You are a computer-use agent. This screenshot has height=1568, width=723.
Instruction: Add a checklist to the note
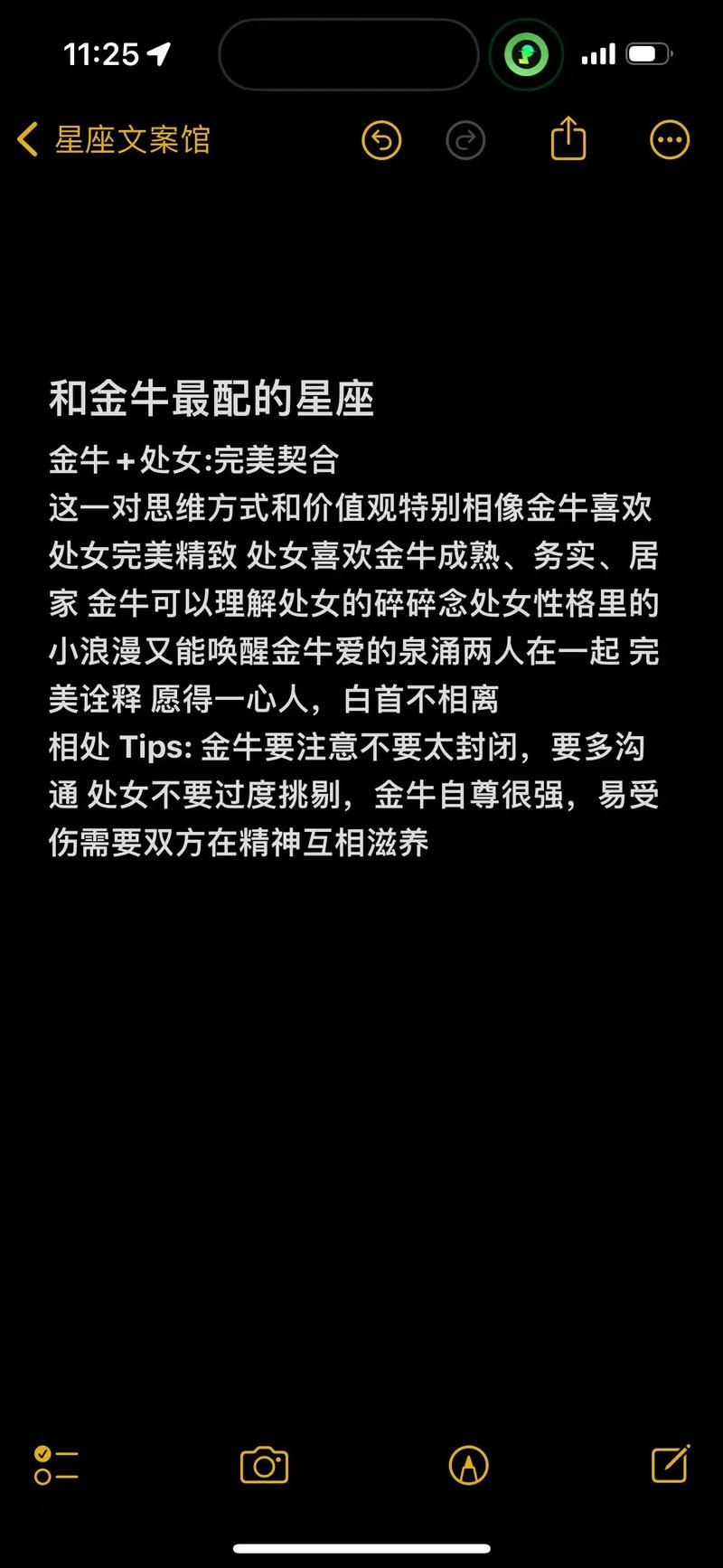(55, 1464)
